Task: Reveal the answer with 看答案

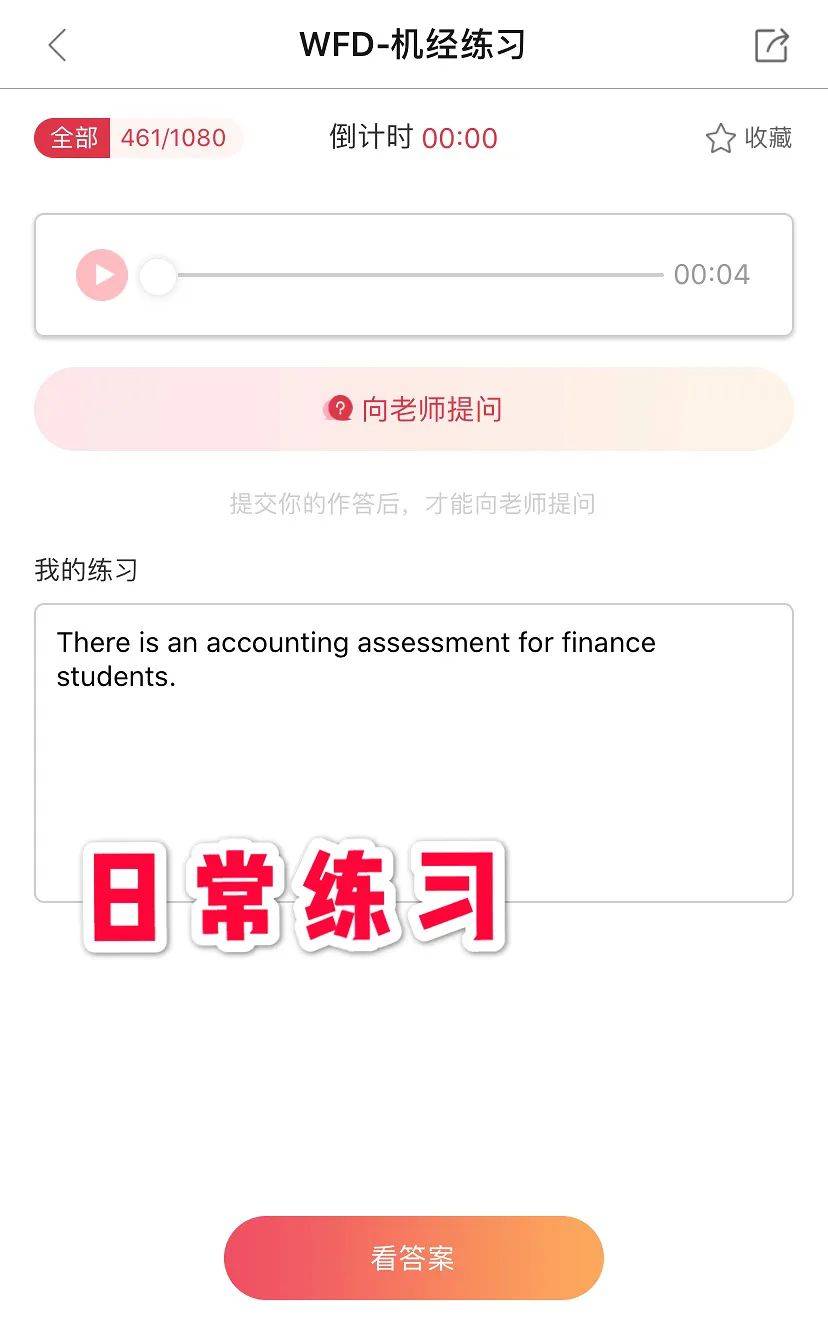Action: tap(414, 1258)
